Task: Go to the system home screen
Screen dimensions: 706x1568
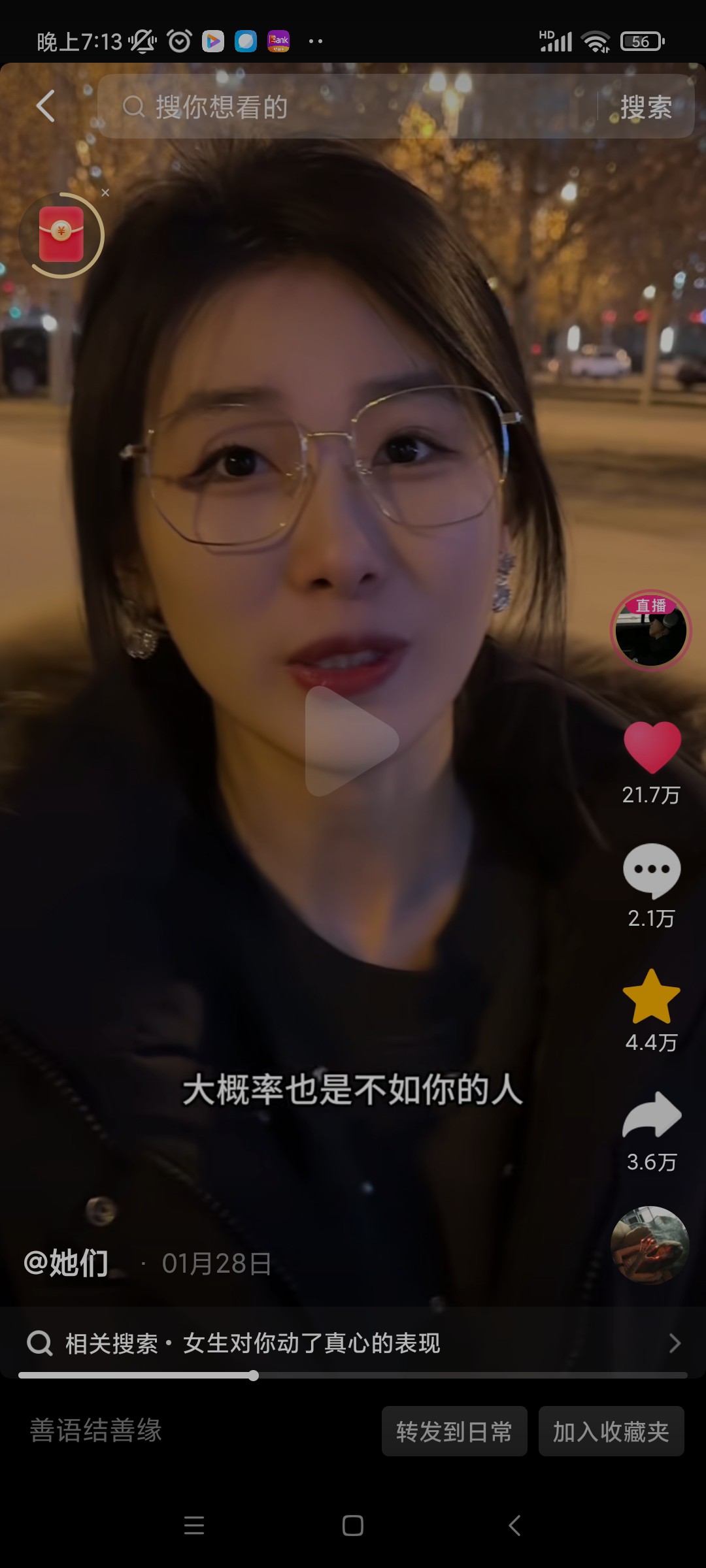Action: point(353,1526)
